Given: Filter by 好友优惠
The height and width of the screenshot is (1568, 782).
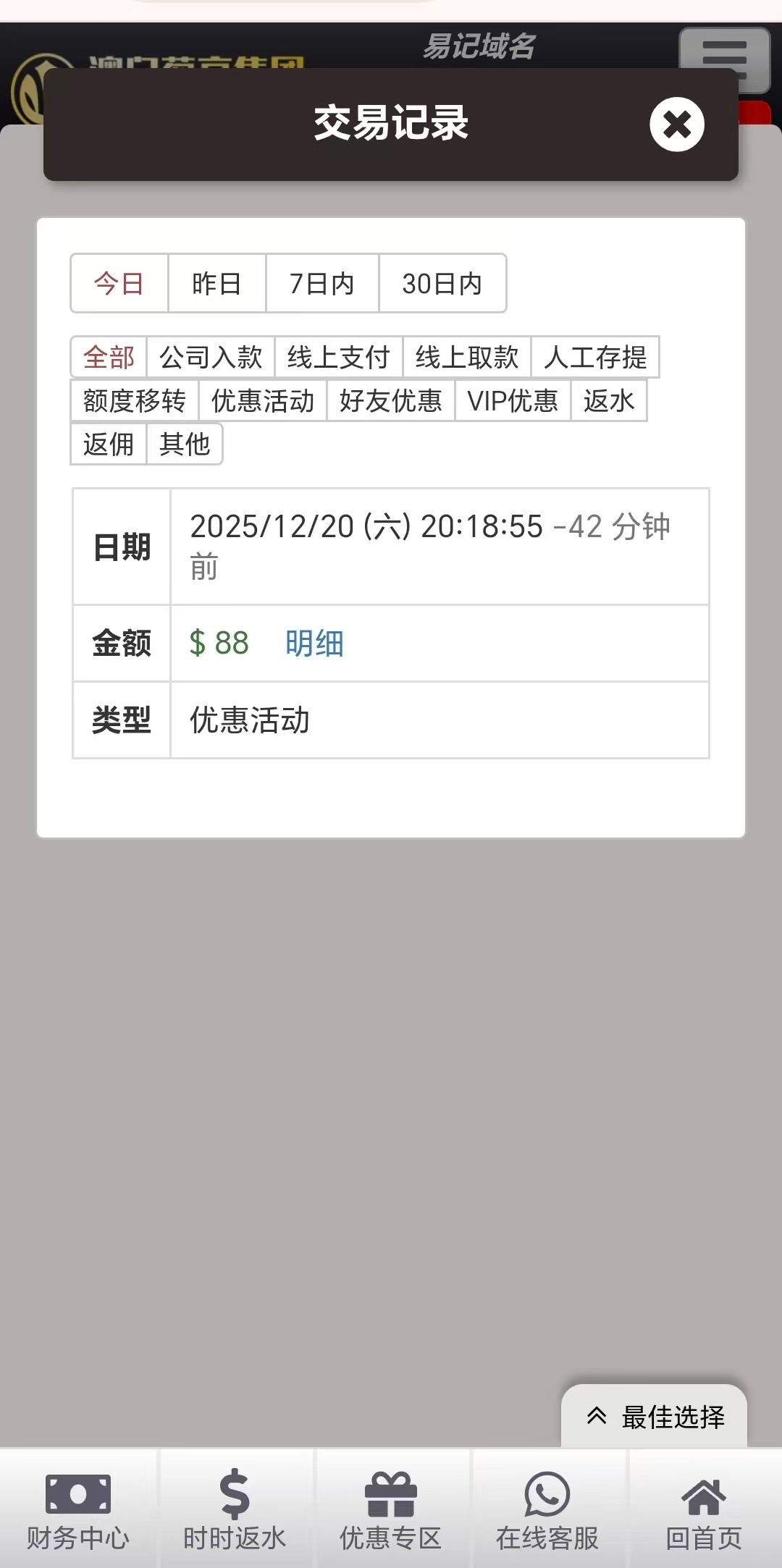Looking at the screenshot, I should pyautogui.click(x=391, y=401).
